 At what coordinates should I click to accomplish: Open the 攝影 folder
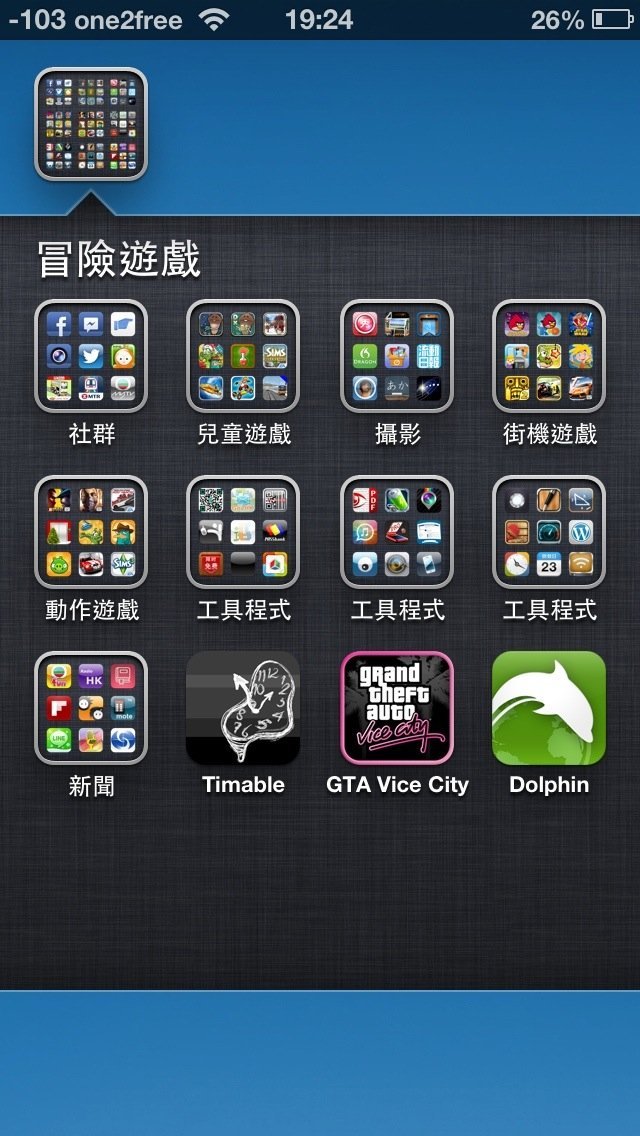pos(397,356)
